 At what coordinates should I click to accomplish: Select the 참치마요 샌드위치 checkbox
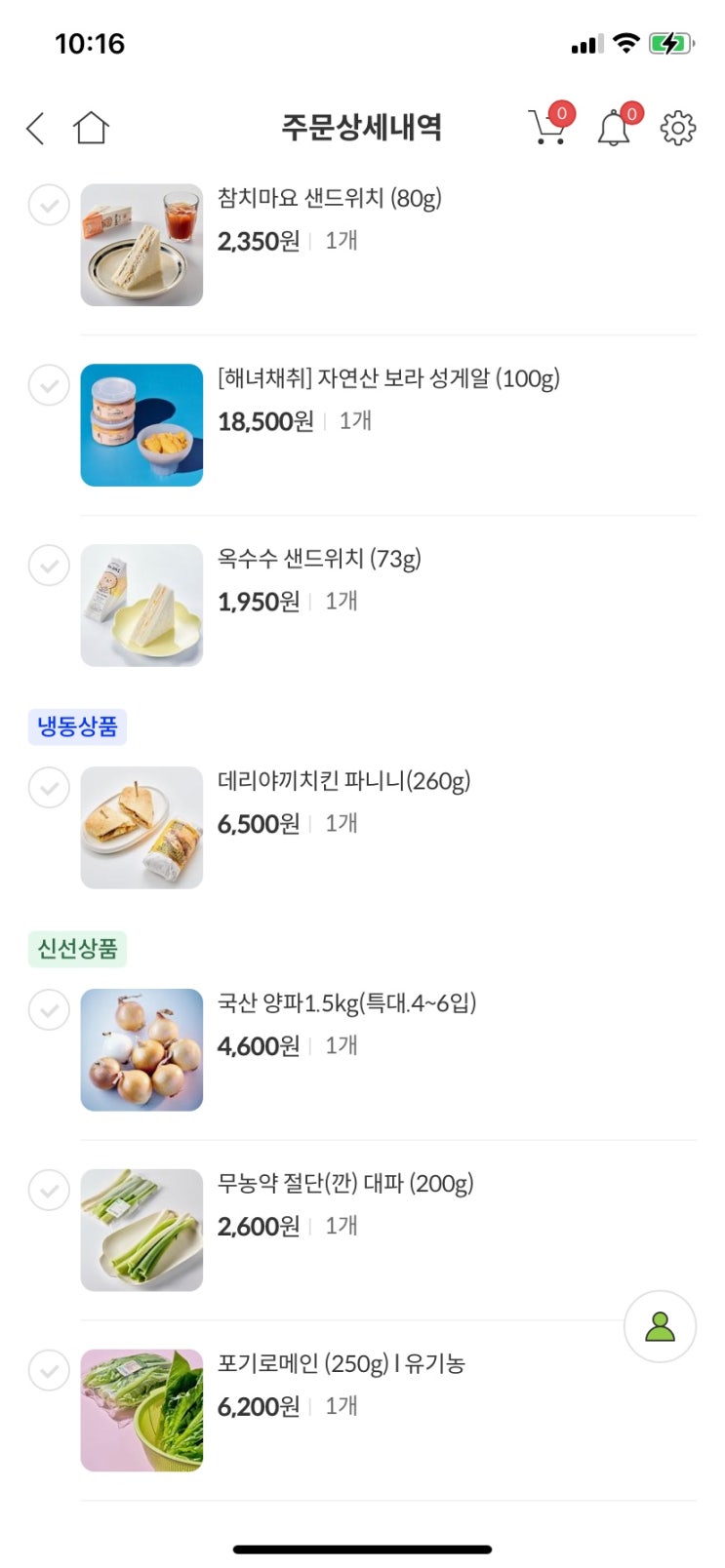49,205
